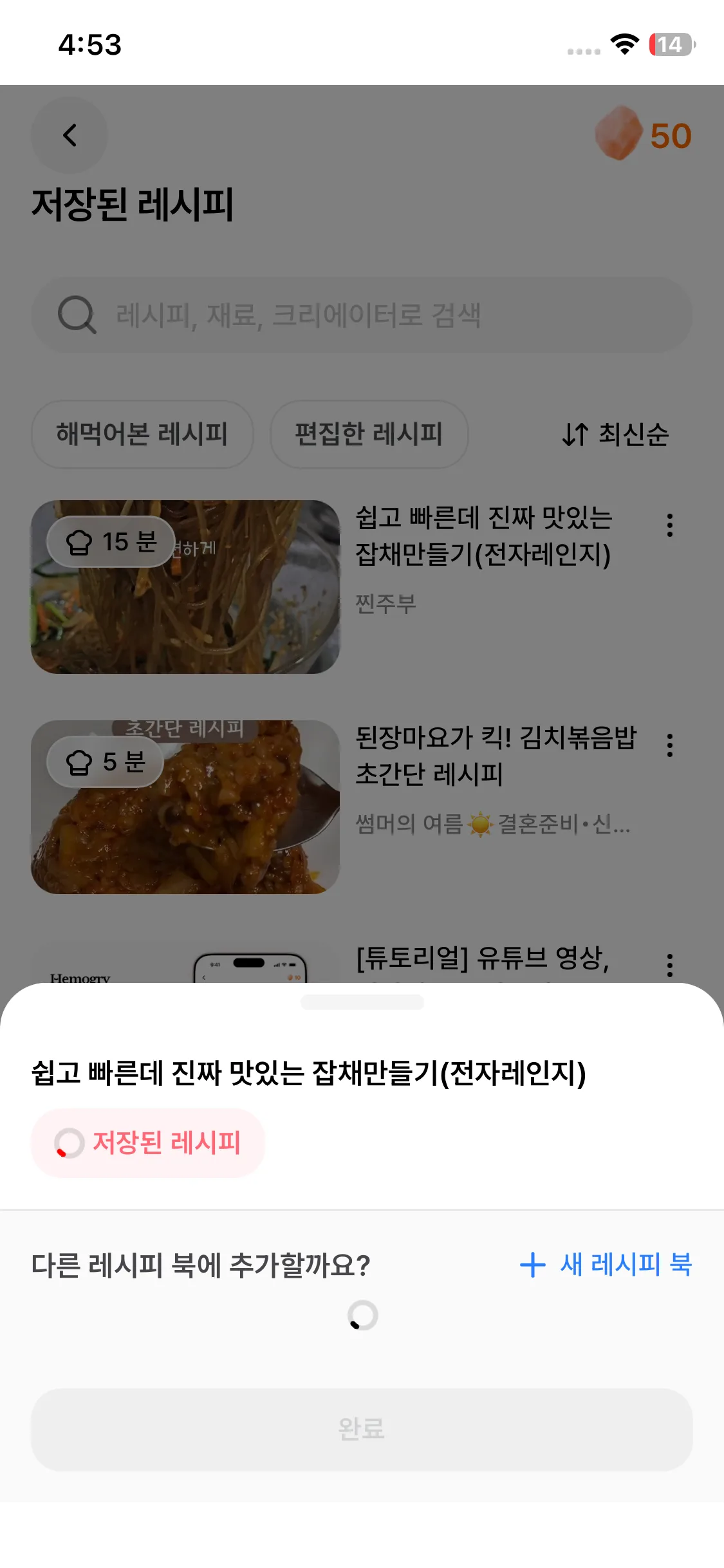Screen dimensions: 724x1568
Task: Open the coin balance showing 50 points
Action: pyautogui.click(x=644, y=135)
